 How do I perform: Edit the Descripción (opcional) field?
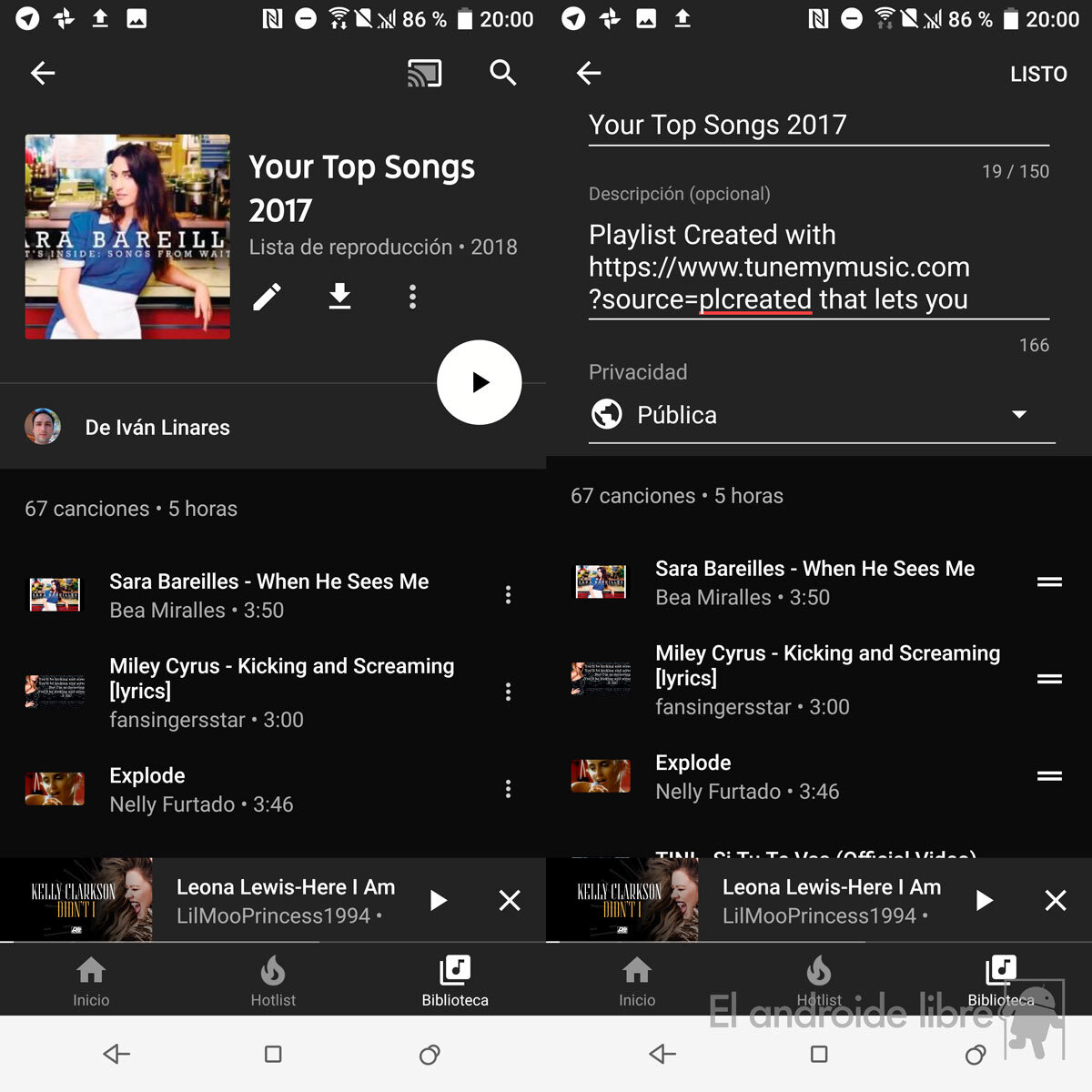point(817,267)
